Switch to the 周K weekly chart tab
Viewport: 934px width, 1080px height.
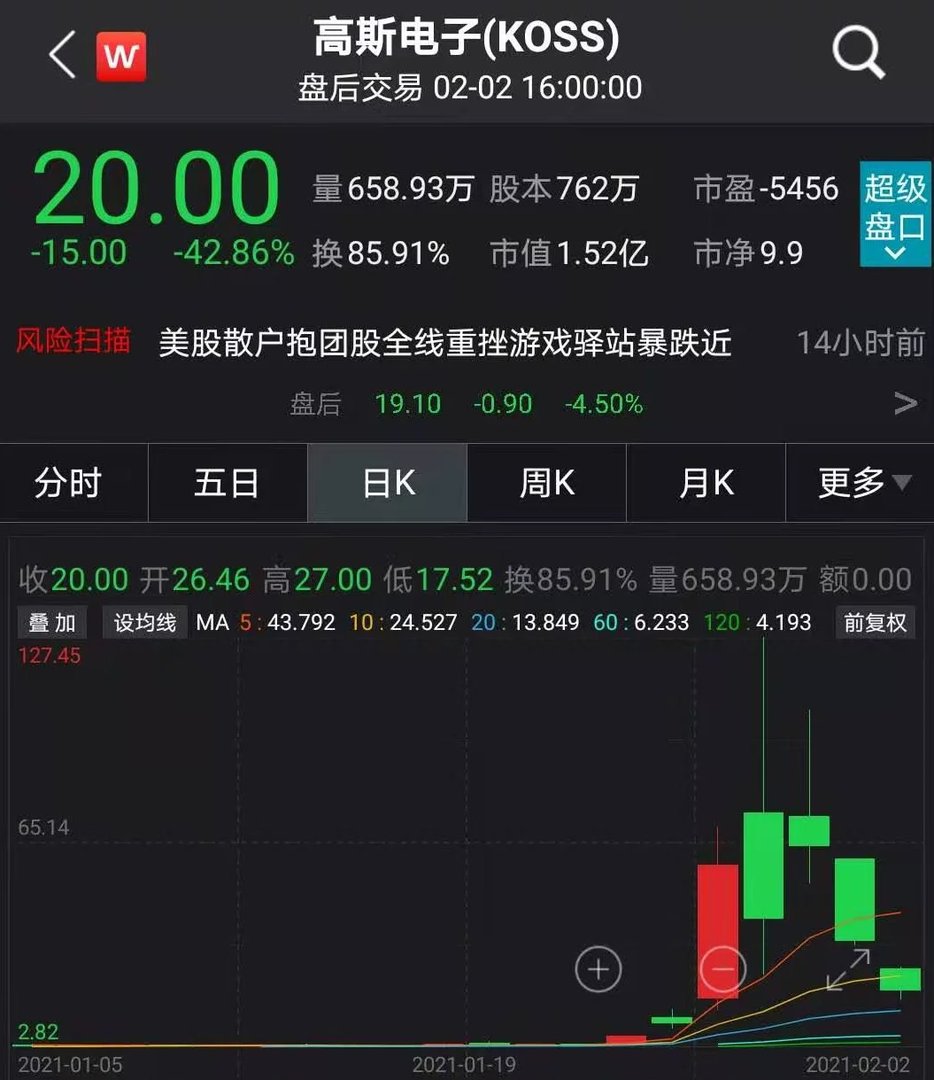point(546,483)
